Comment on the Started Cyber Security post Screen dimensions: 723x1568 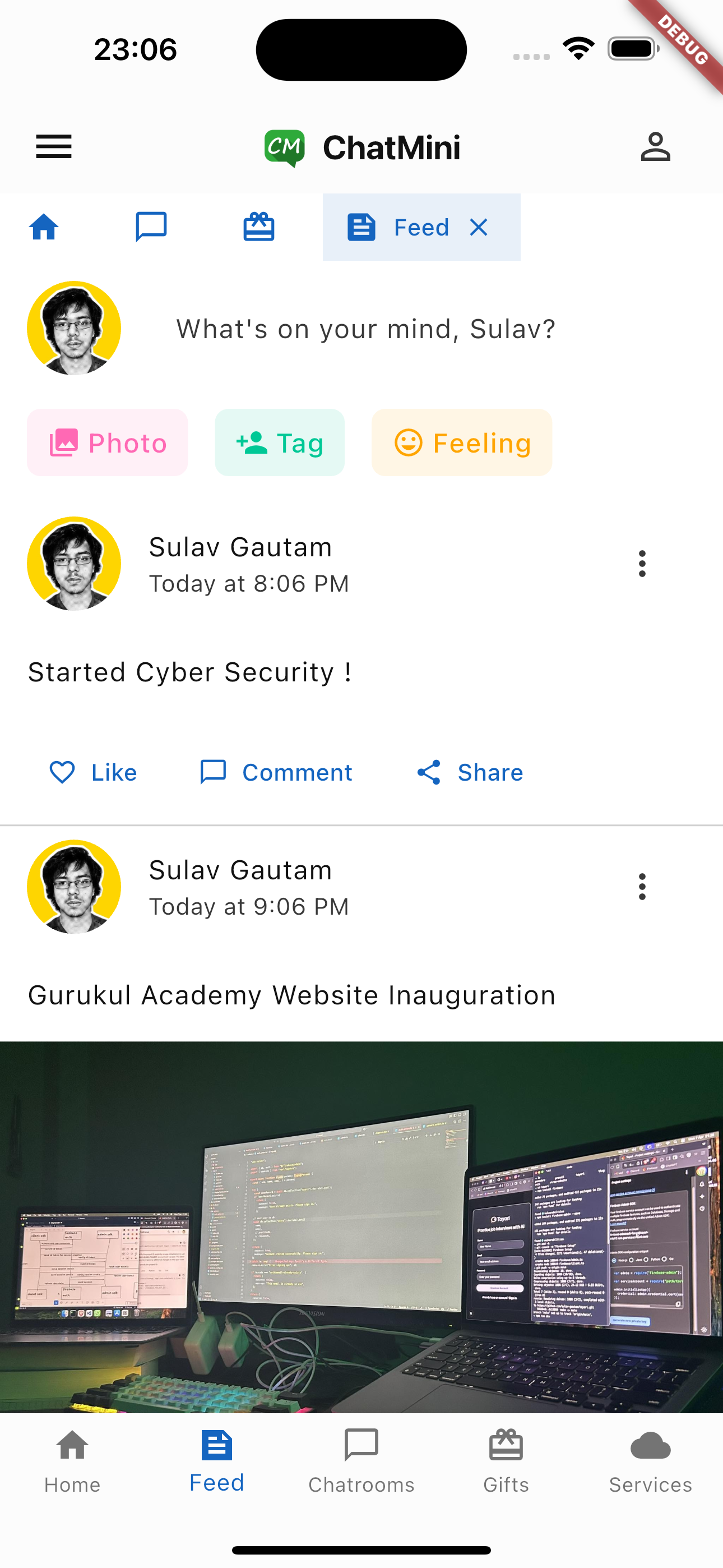276,772
